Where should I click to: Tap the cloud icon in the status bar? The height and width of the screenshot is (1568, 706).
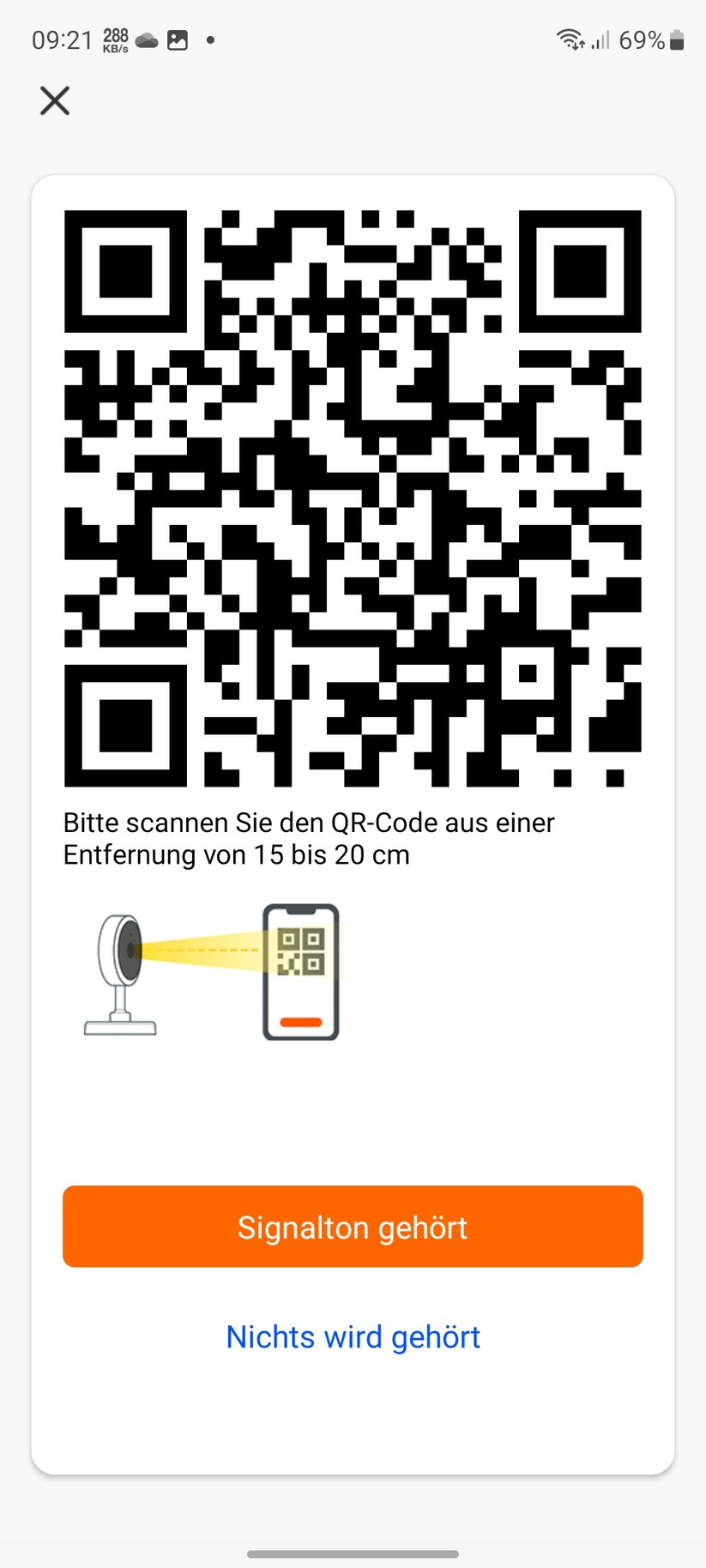(x=147, y=39)
